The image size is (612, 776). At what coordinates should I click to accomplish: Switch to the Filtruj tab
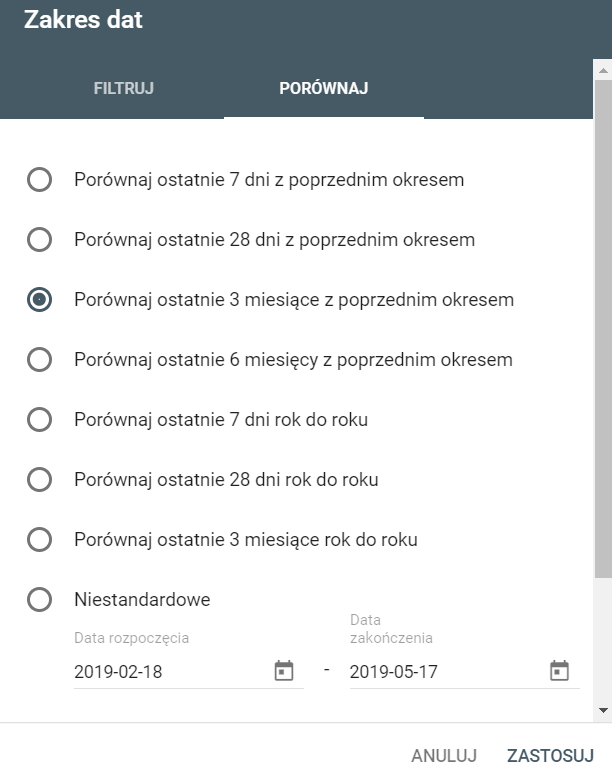point(123,88)
